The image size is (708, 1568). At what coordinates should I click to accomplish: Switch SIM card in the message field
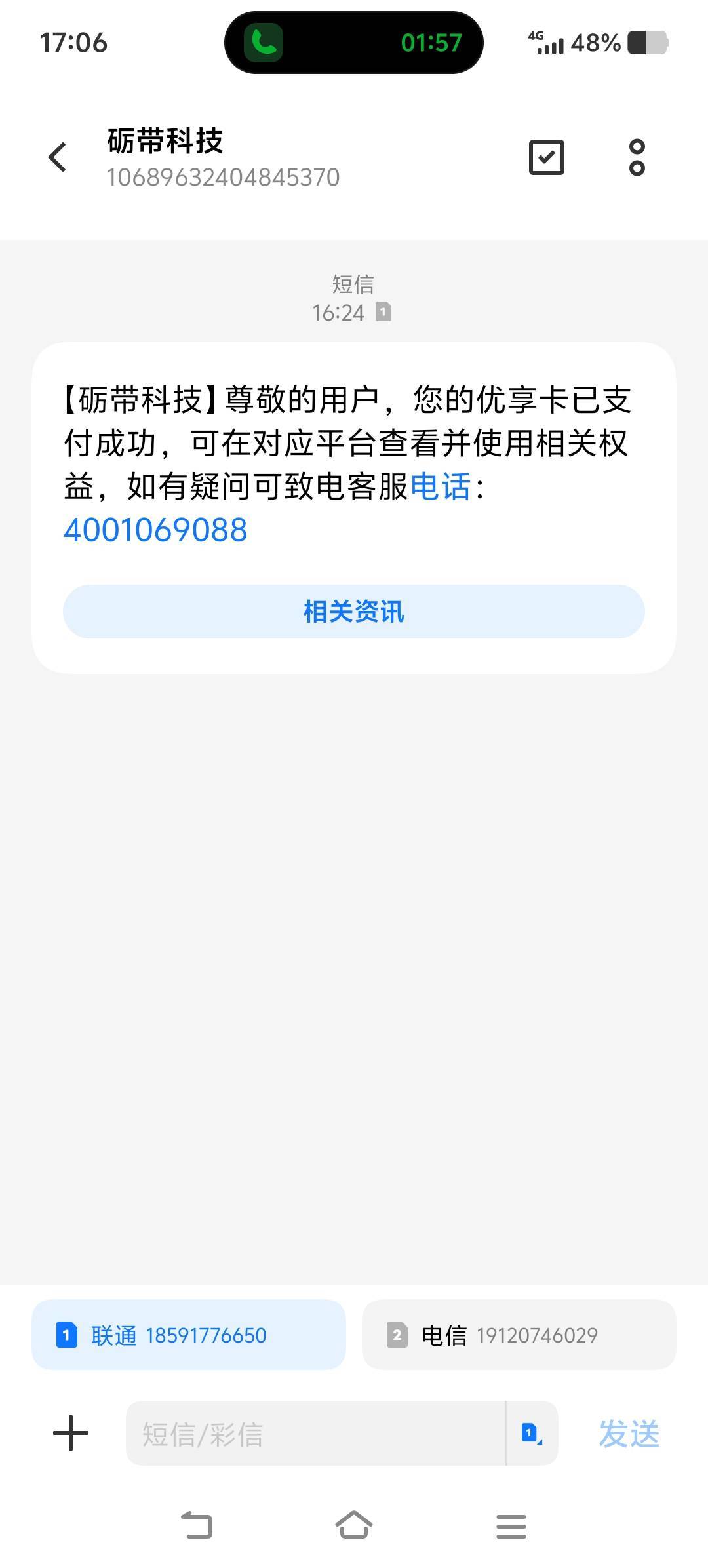(x=532, y=1434)
